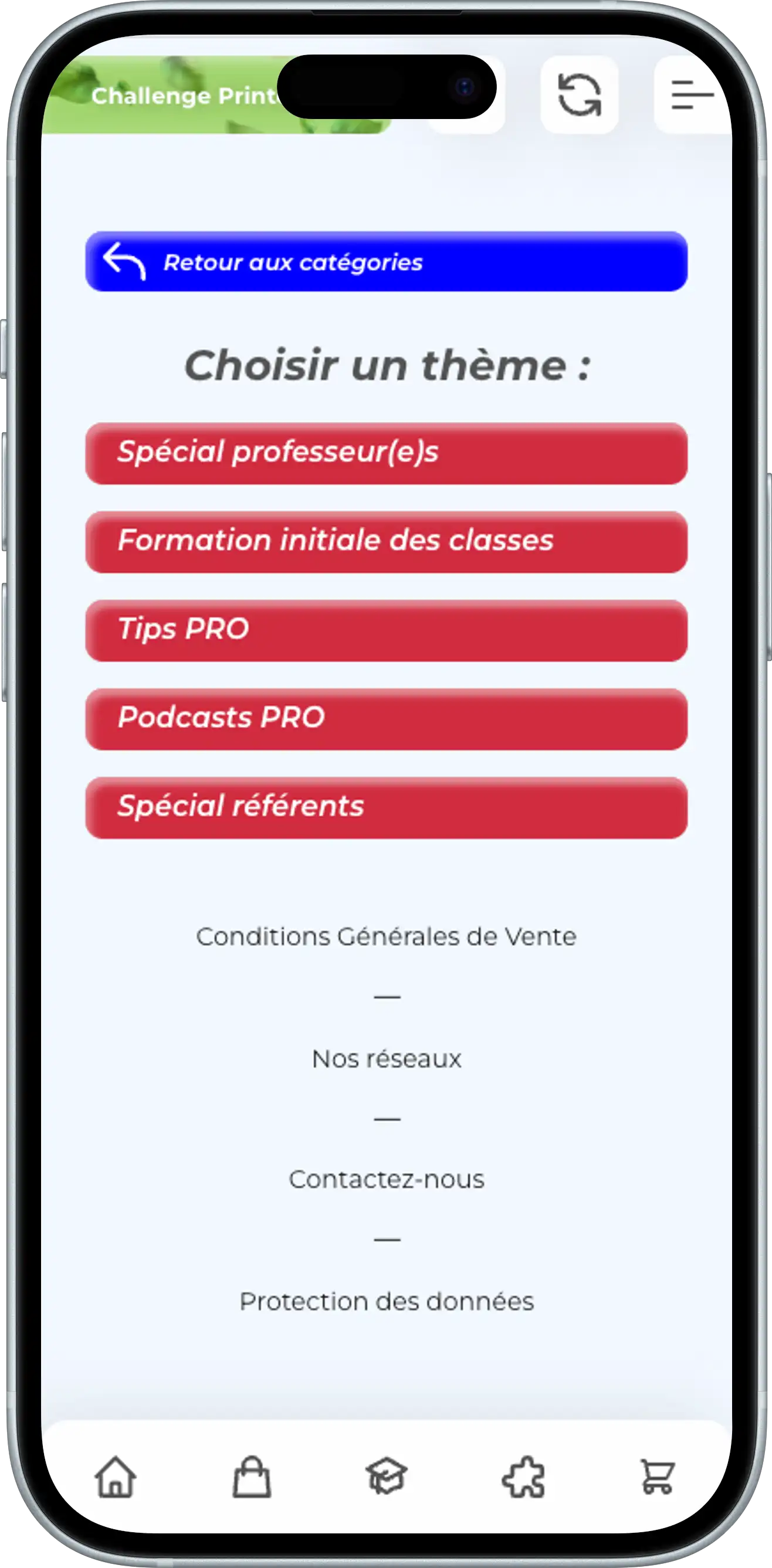Select the Spécial référents theme
The height and width of the screenshot is (1568, 772).
pyautogui.click(x=386, y=807)
